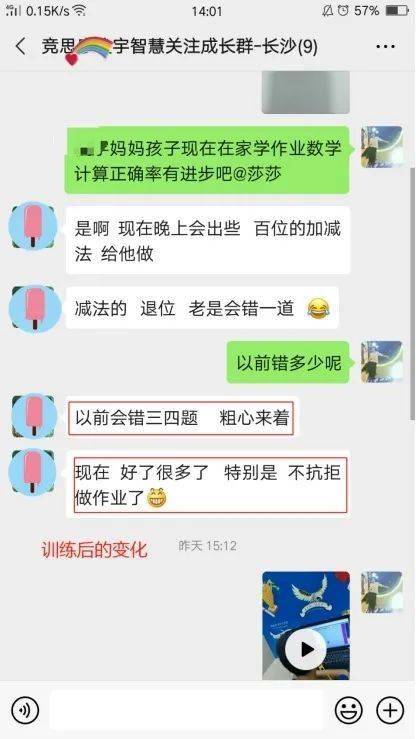The height and width of the screenshot is (739, 416).
Task: Open the three-dot chat menu
Action: [385, 47]
